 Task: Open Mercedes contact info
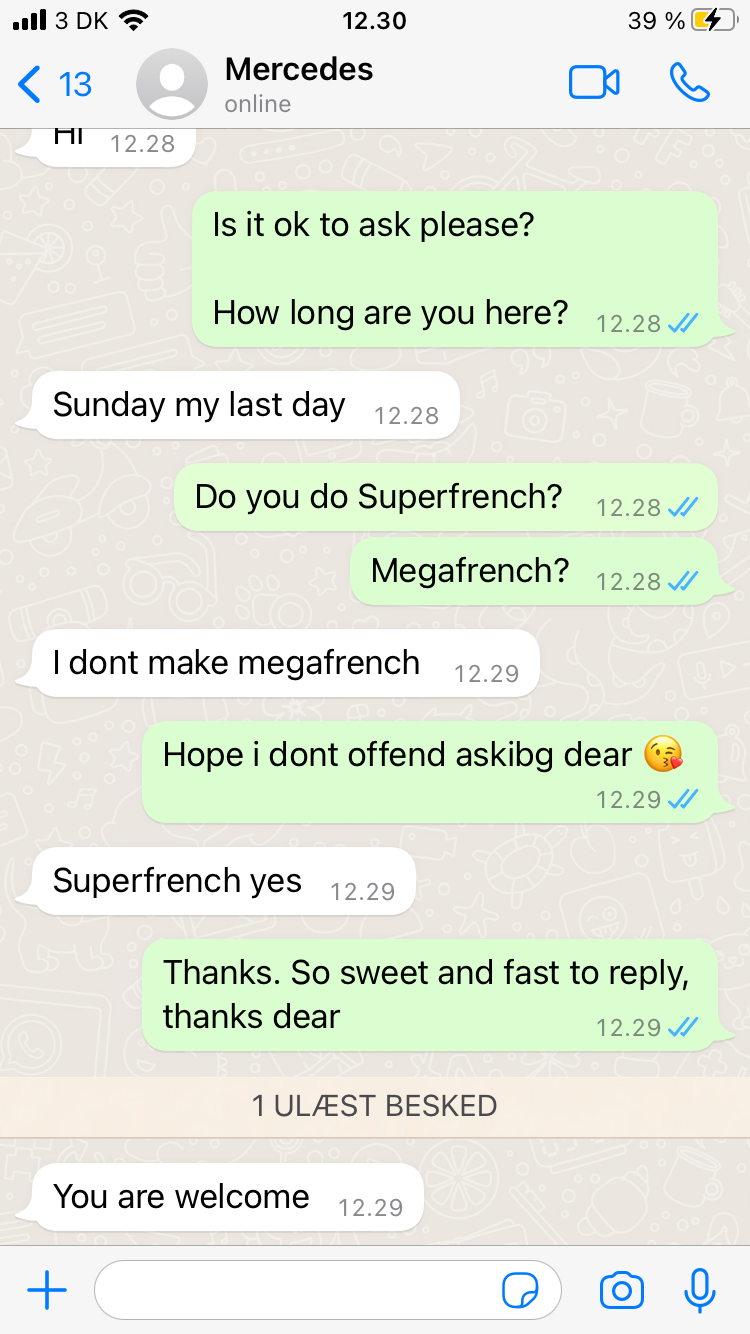coord(298,84)
